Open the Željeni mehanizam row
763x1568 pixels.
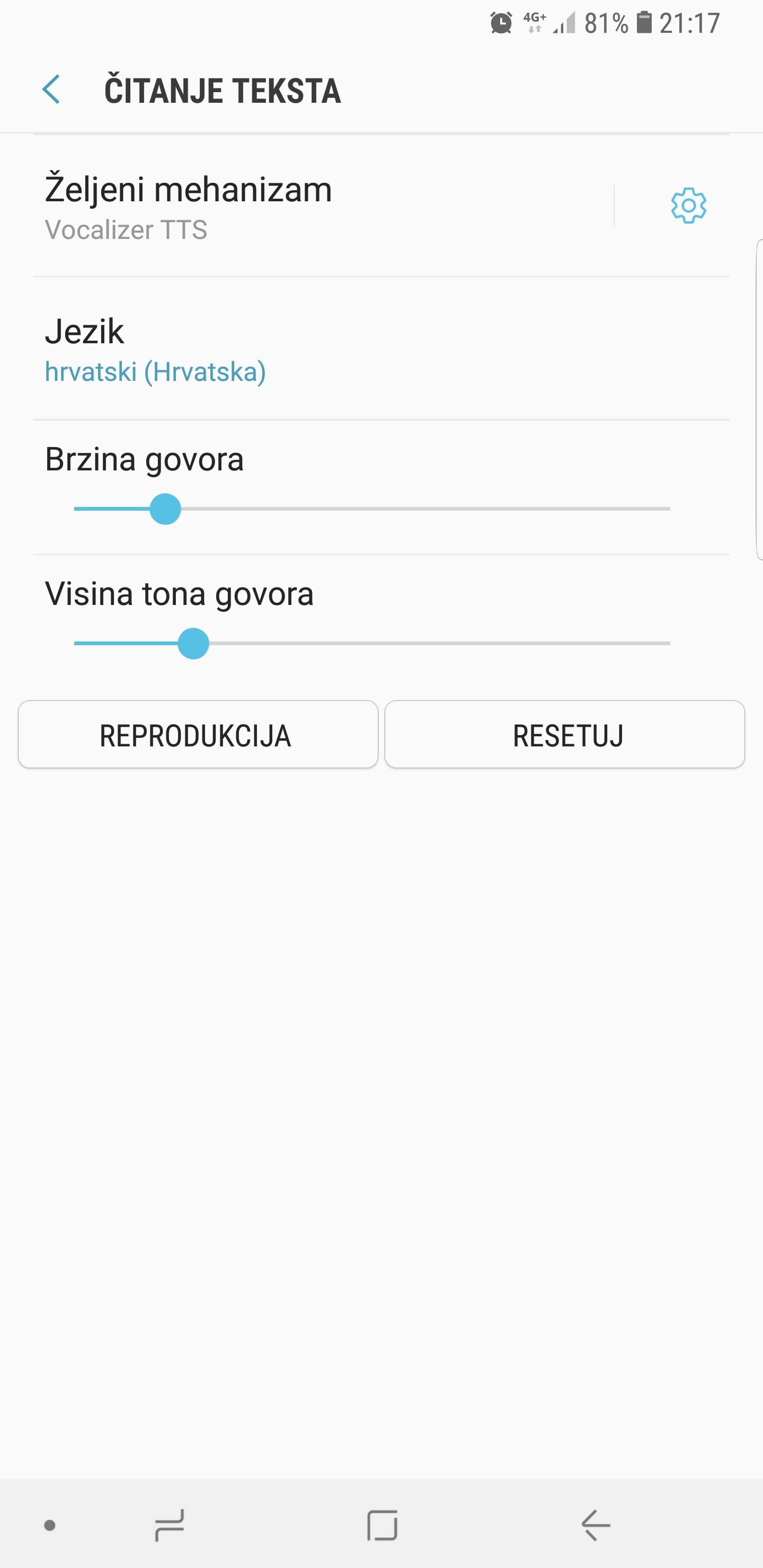click(x=323, y=206)
